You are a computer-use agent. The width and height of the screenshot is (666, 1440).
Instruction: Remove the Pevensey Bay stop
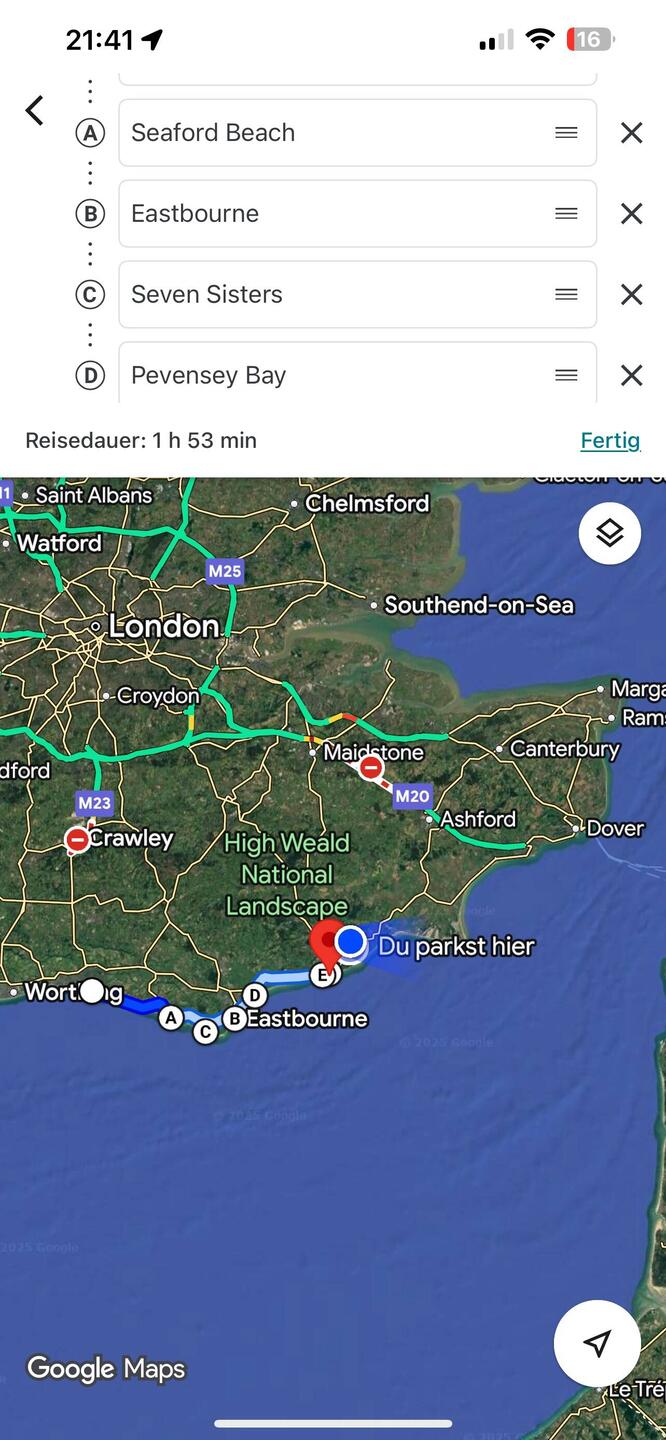coord(631,375)
